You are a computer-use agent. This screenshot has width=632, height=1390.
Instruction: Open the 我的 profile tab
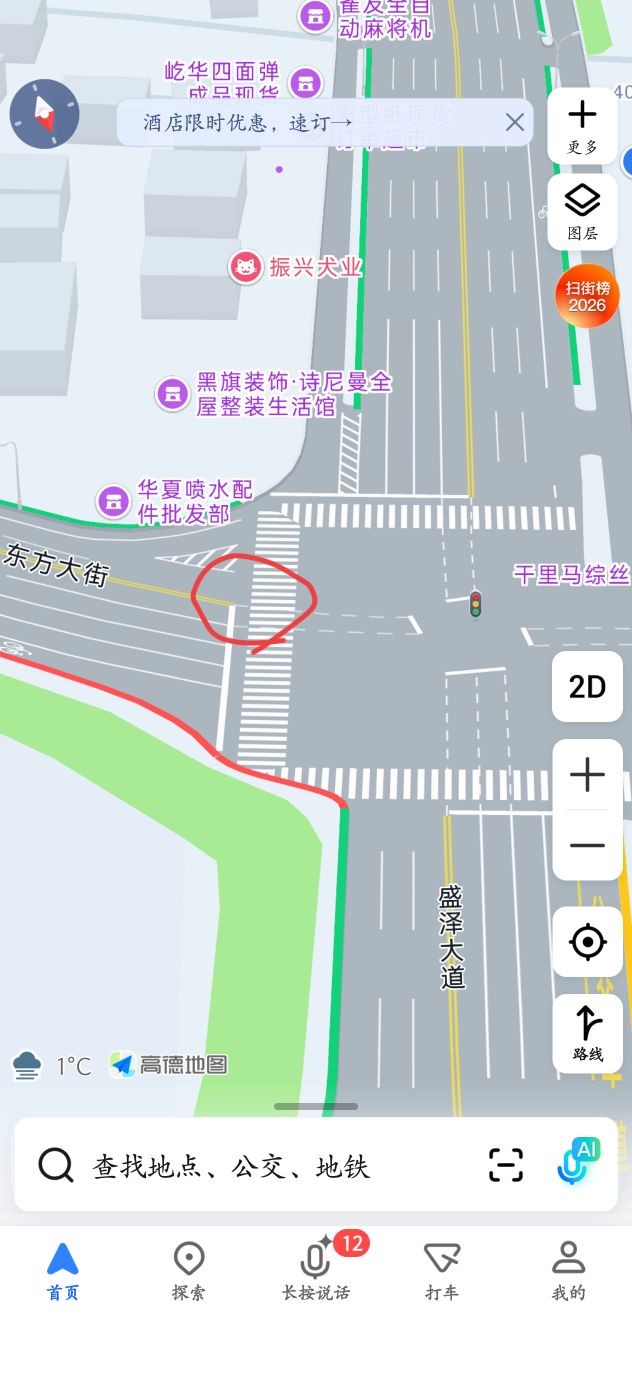pos(568,1271)
